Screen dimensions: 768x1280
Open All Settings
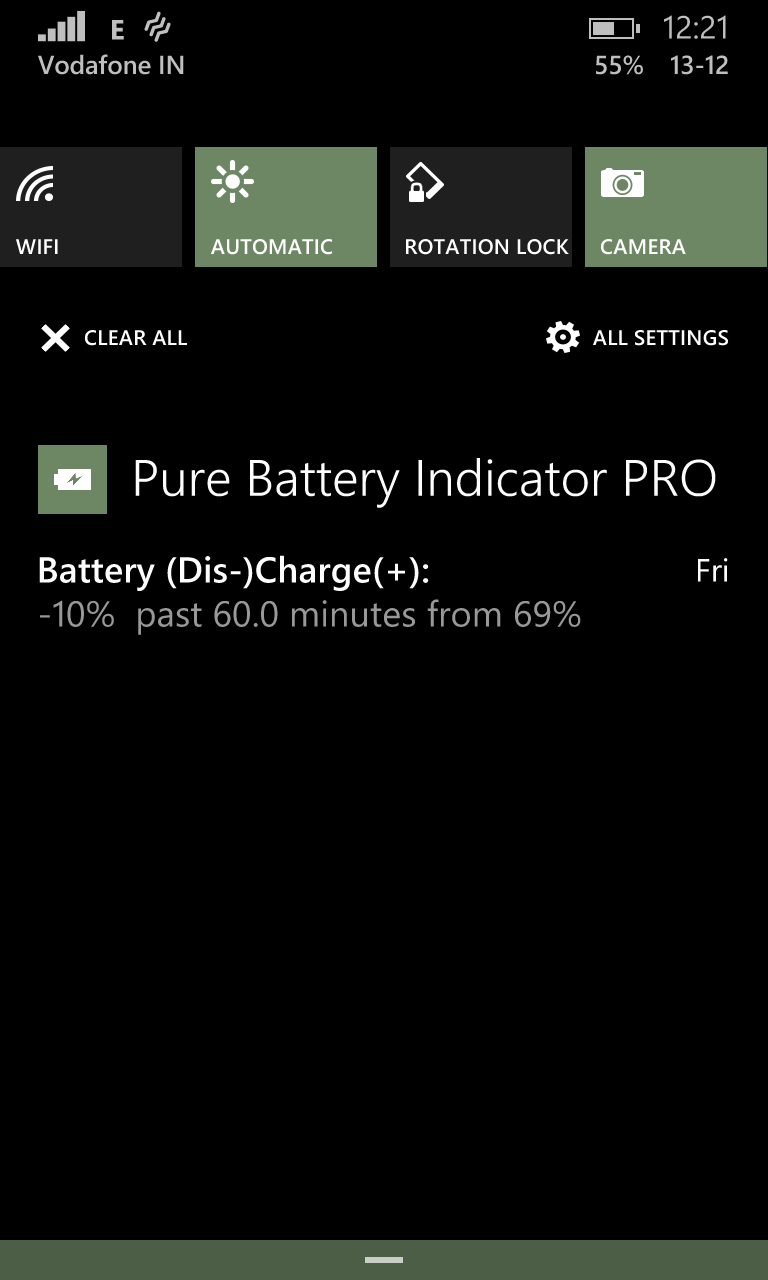[637, 338]
